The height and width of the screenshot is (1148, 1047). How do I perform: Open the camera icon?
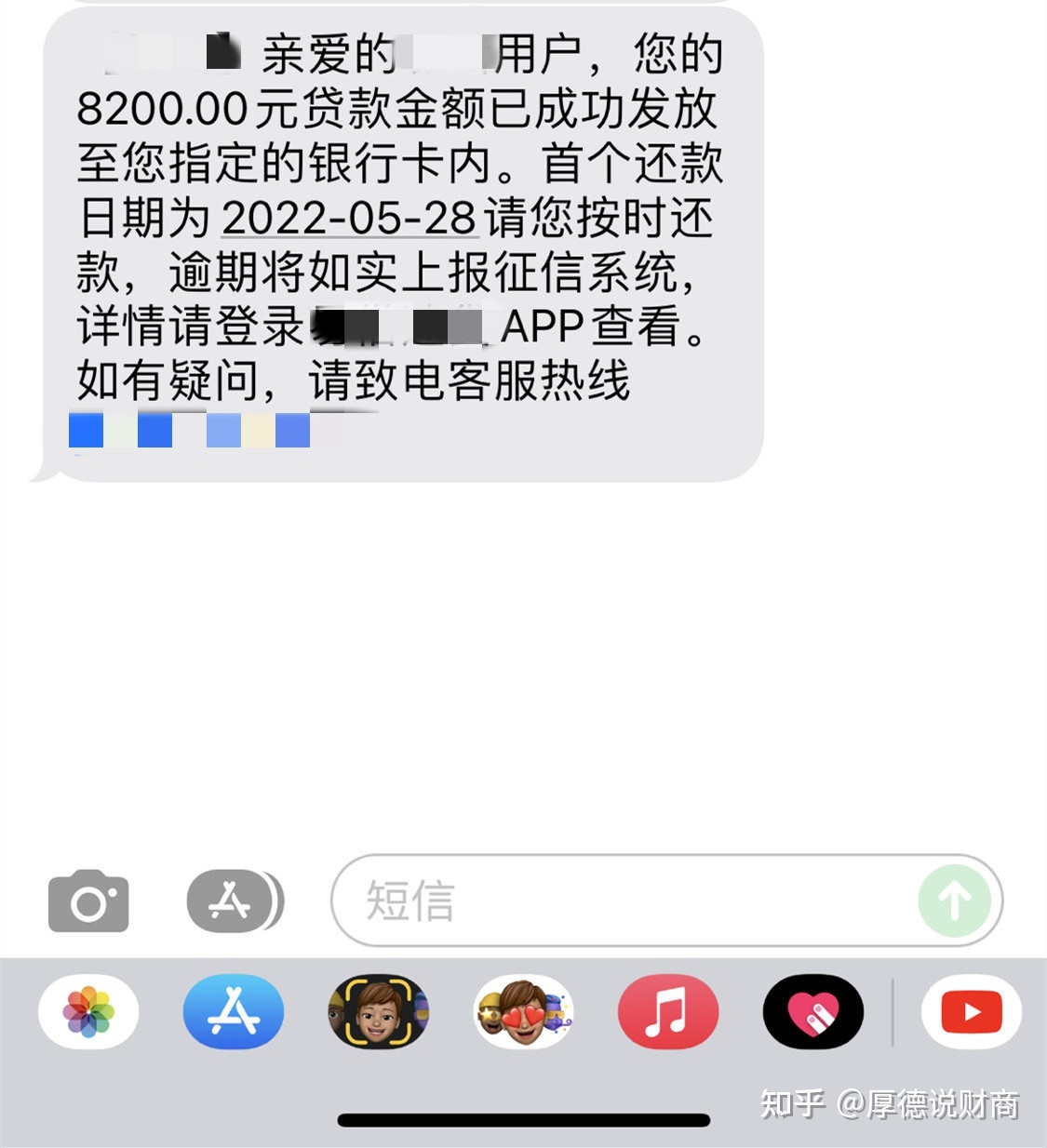(x=88, y=901)
